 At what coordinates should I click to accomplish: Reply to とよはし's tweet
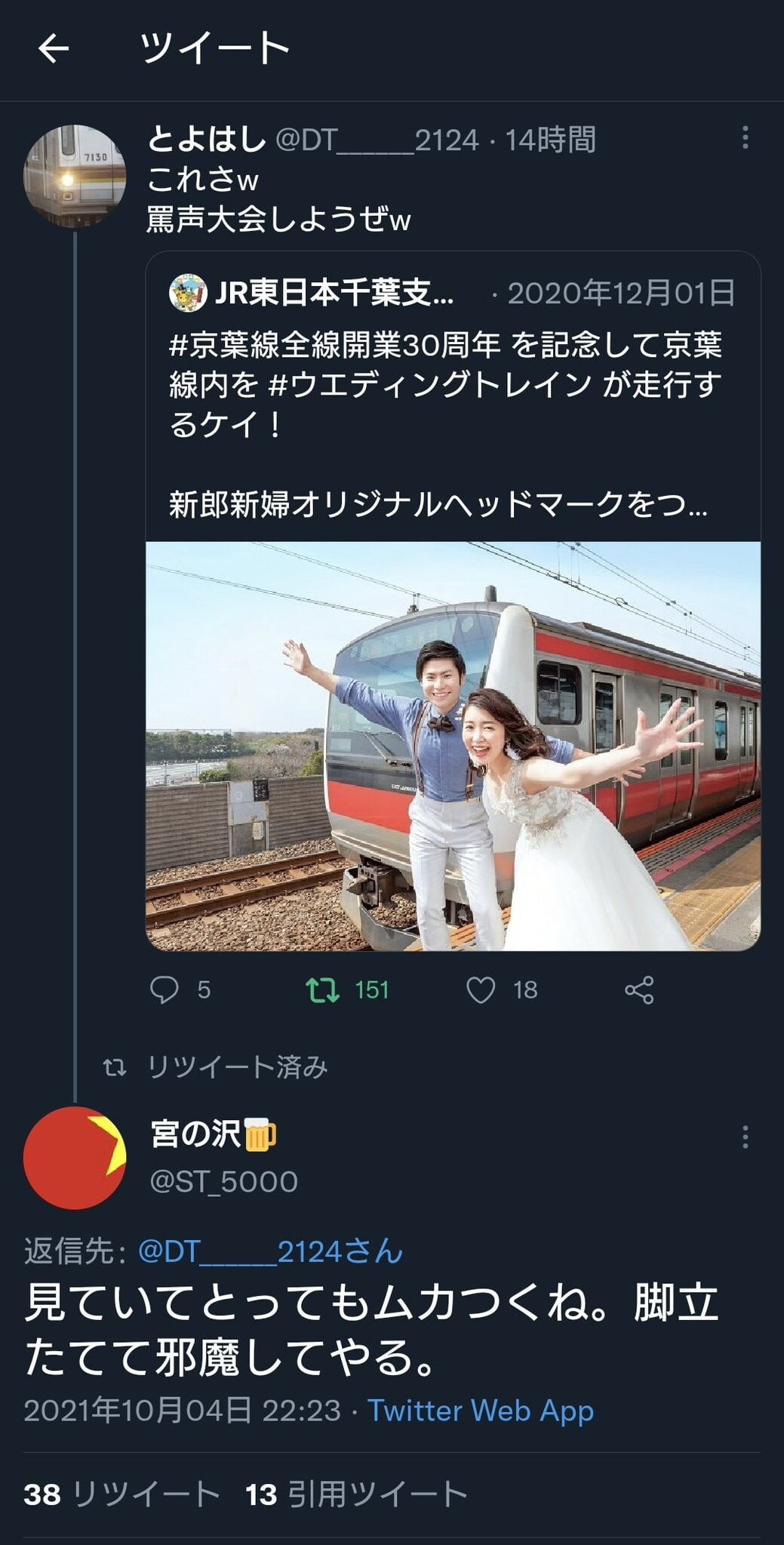(x=164, y=989)
